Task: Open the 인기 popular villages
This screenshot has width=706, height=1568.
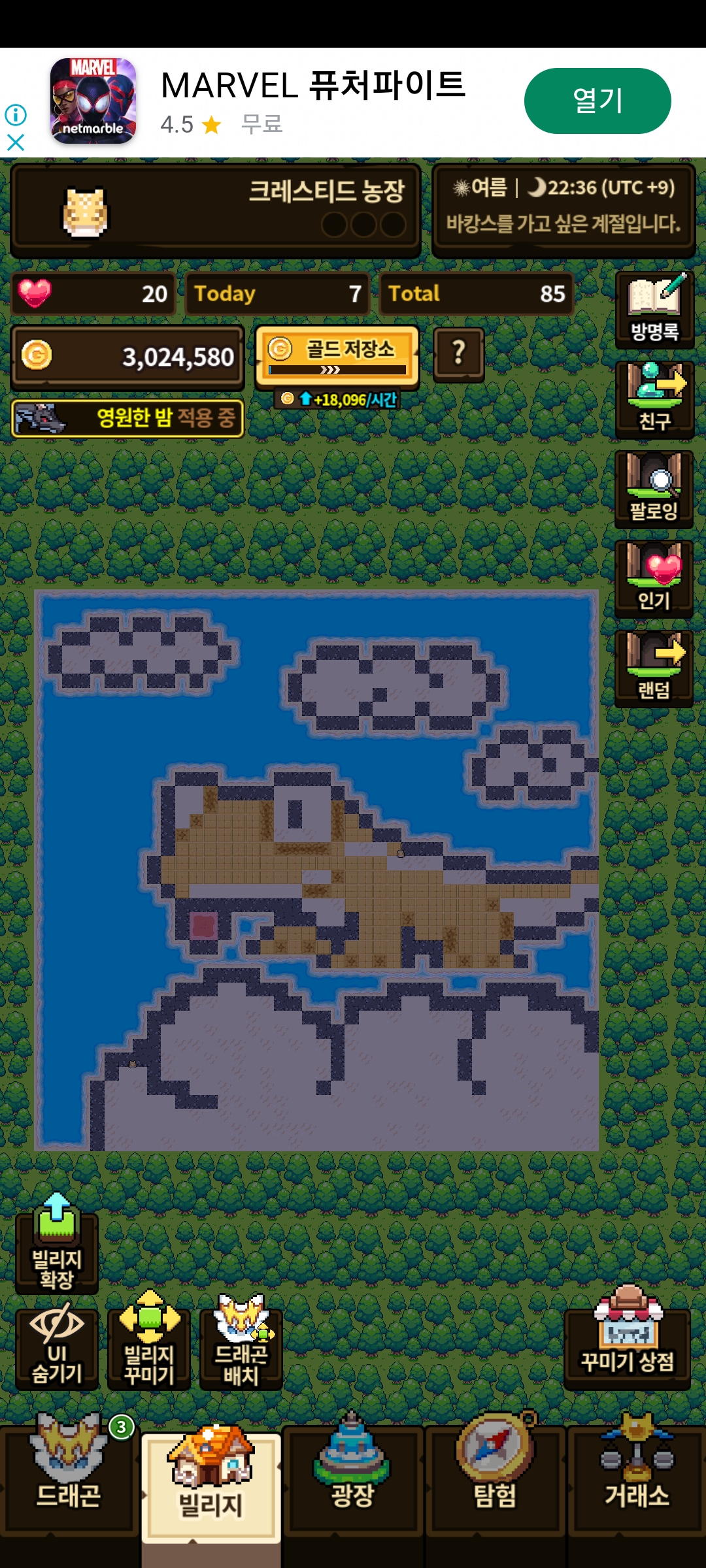Action: [654, 579]
